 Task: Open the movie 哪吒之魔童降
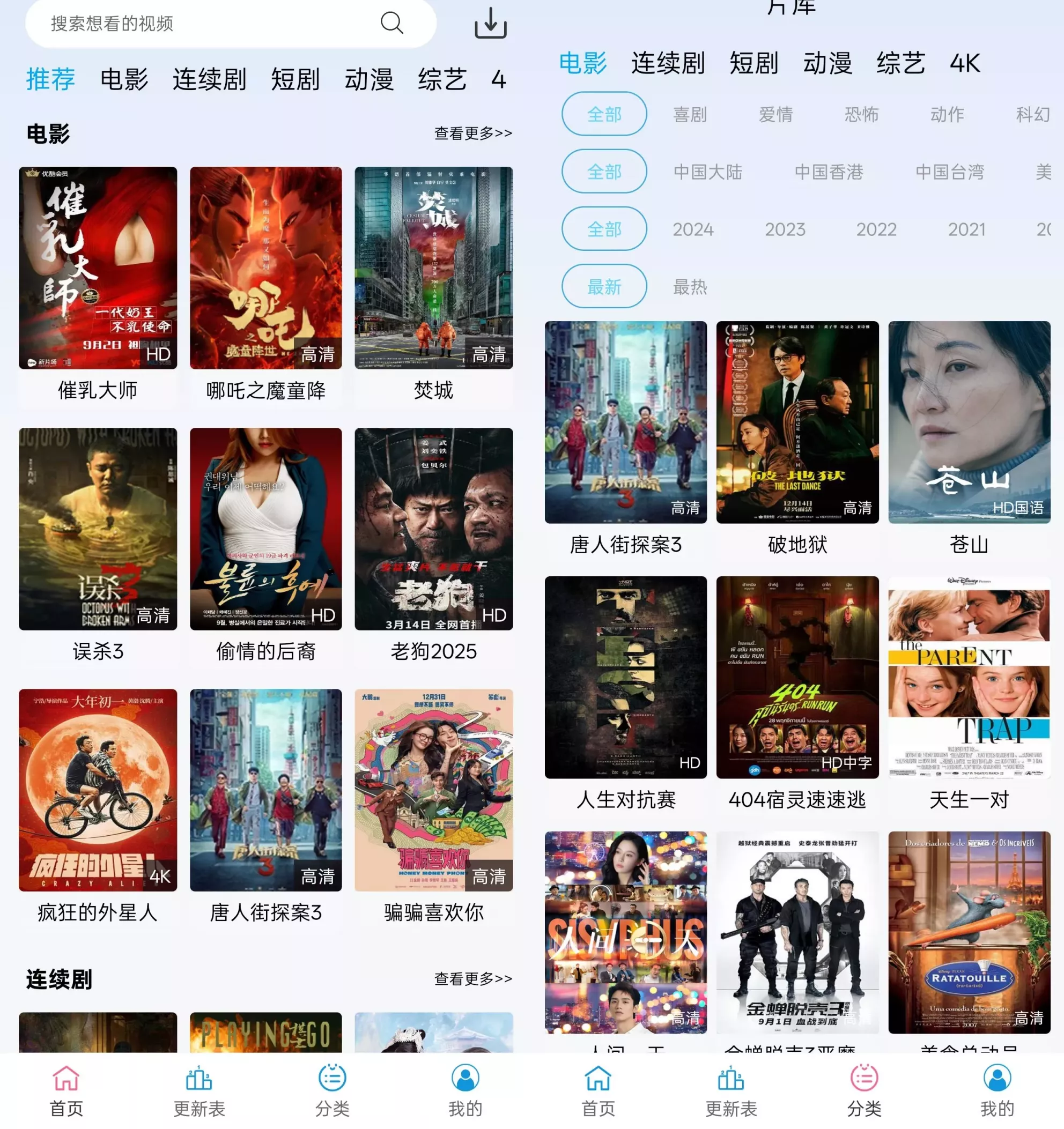[x=266, y=268]
